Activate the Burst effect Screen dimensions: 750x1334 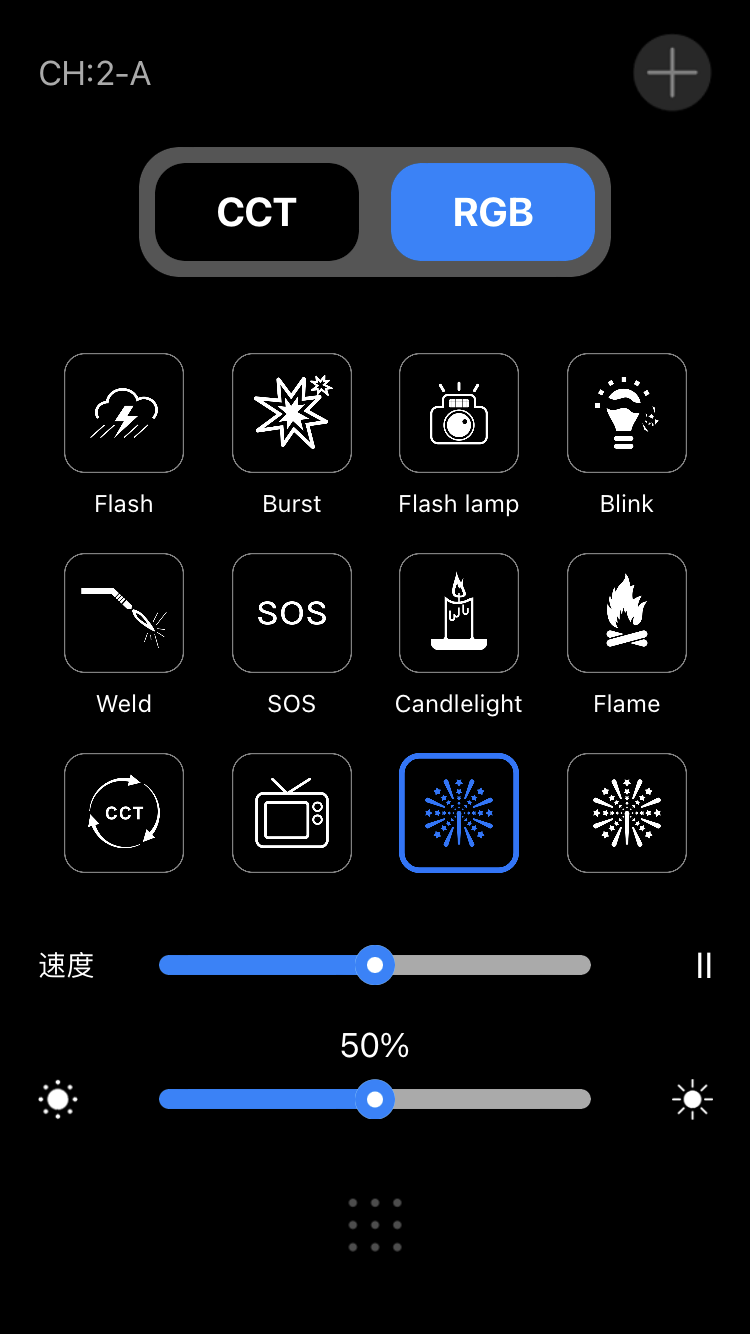point(292,413)
